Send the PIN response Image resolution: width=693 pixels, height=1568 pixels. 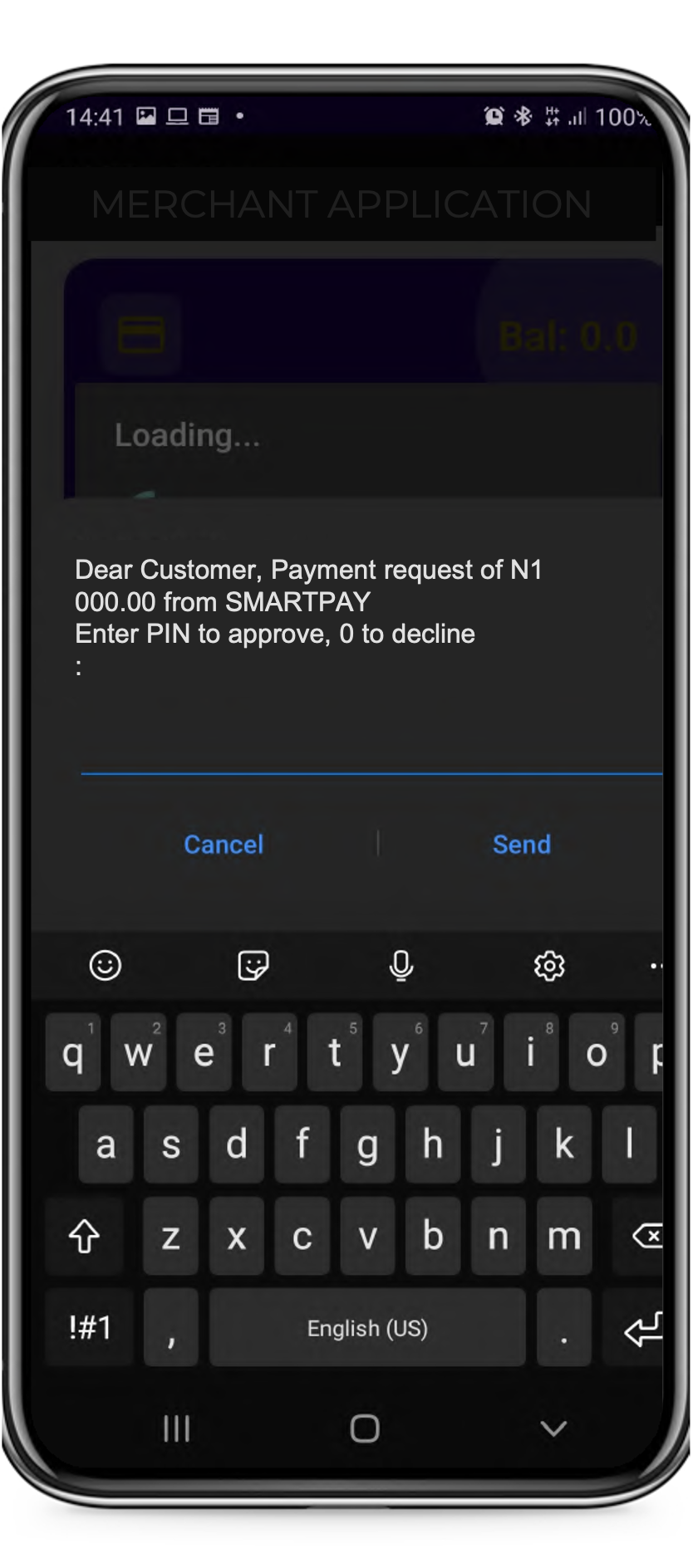pos(521,844)
